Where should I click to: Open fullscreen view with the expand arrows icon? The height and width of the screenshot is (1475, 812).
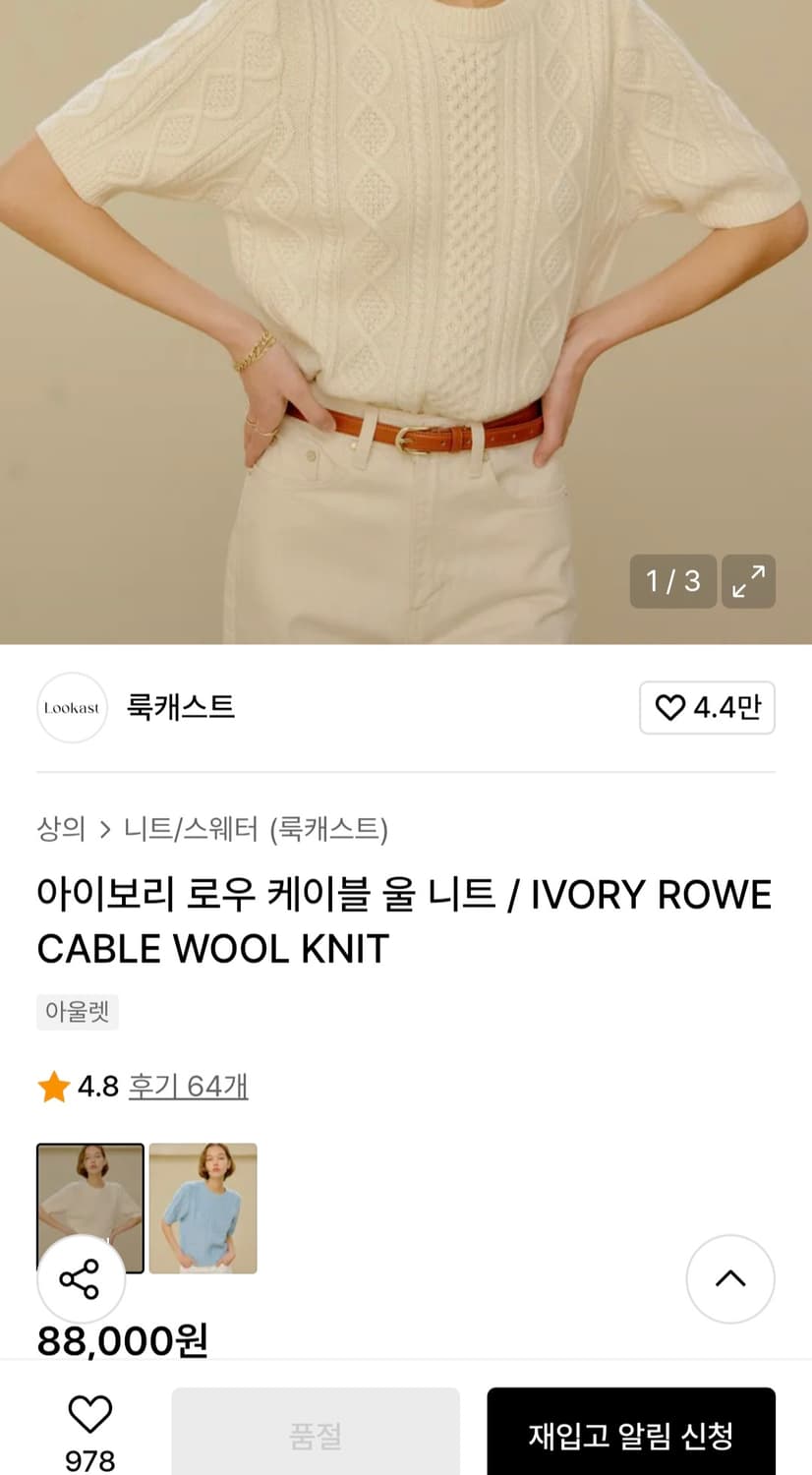748,582
